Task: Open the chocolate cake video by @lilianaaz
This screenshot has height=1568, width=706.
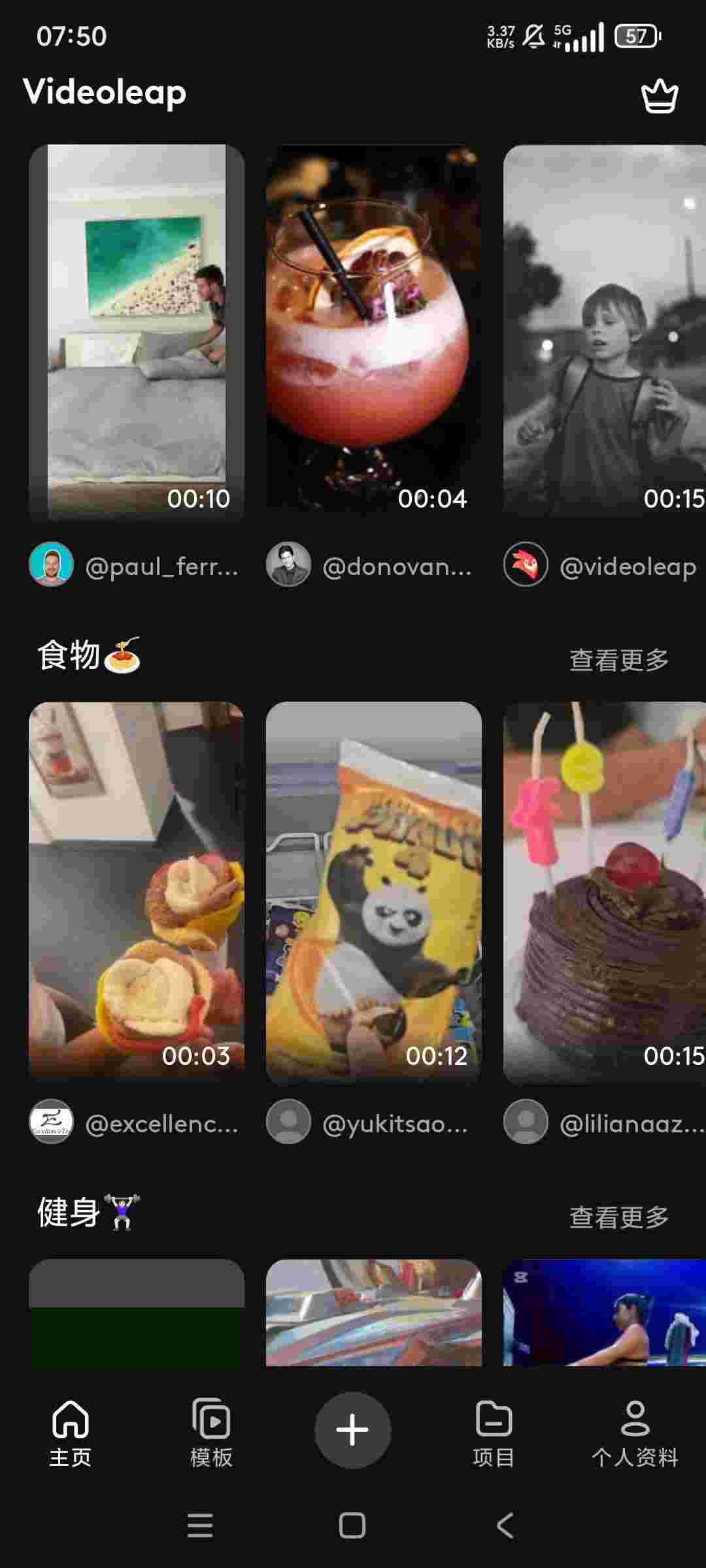Action: click(x=604, y=889)
